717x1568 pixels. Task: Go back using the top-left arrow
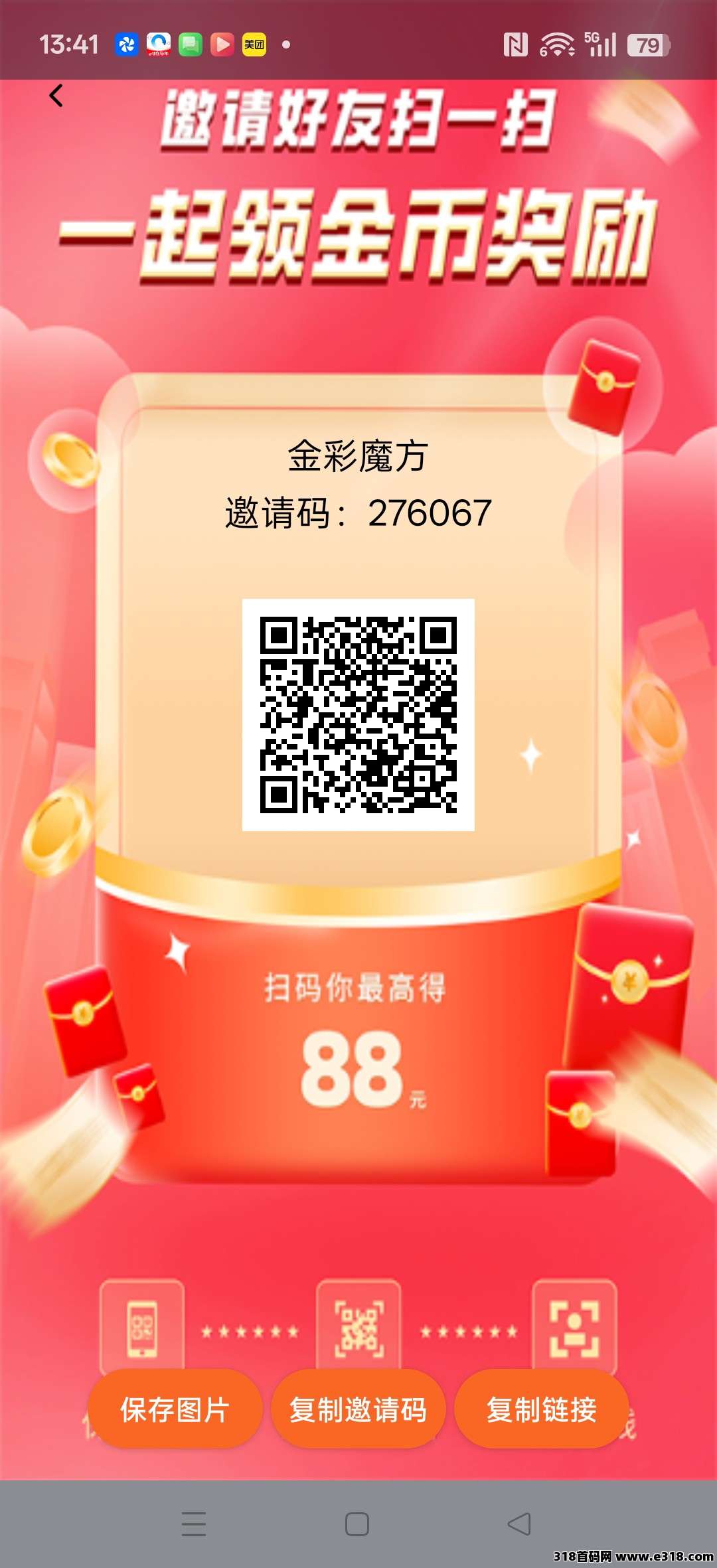point(56,96)
